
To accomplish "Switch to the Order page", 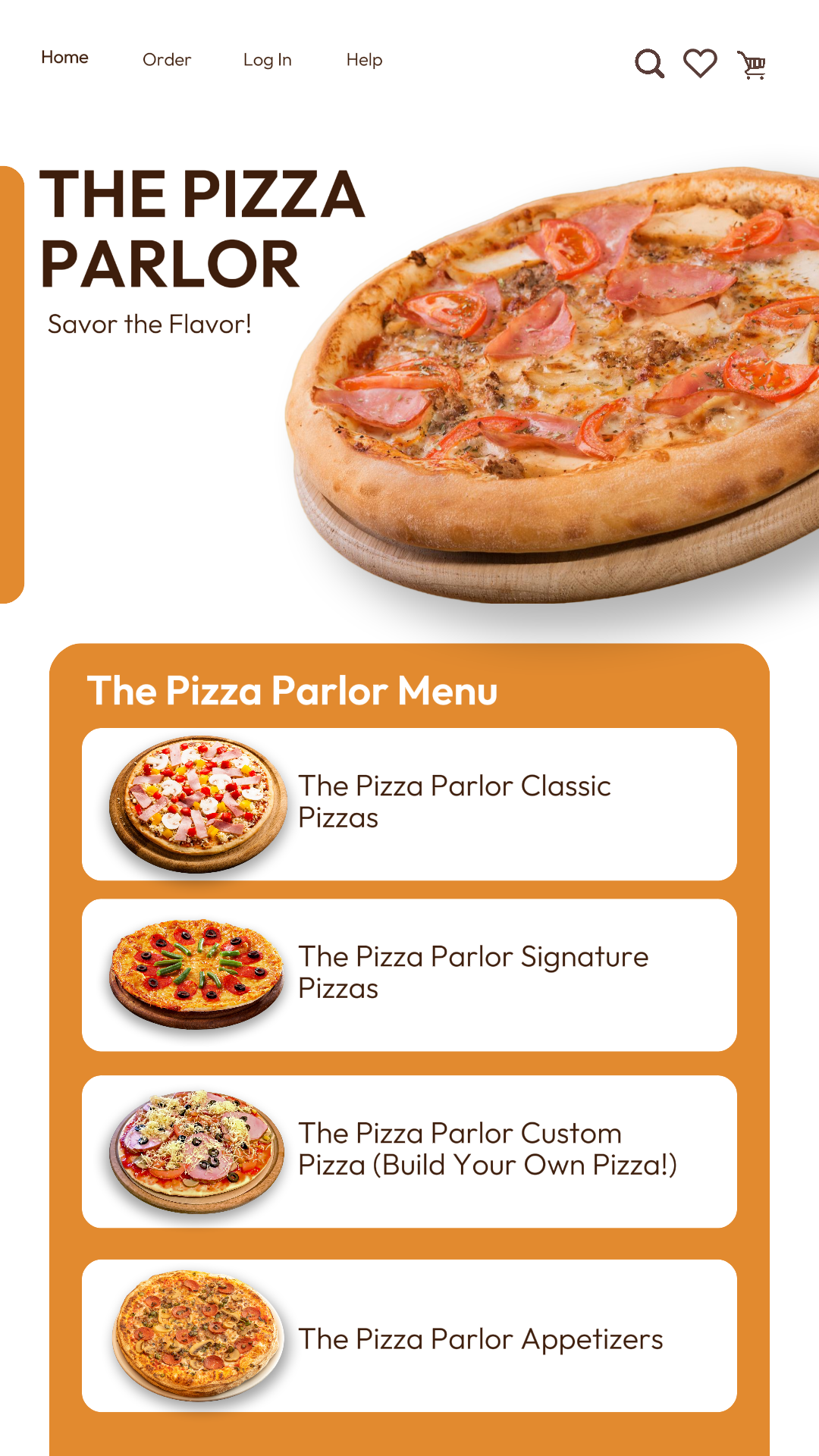I will point(167,60).
